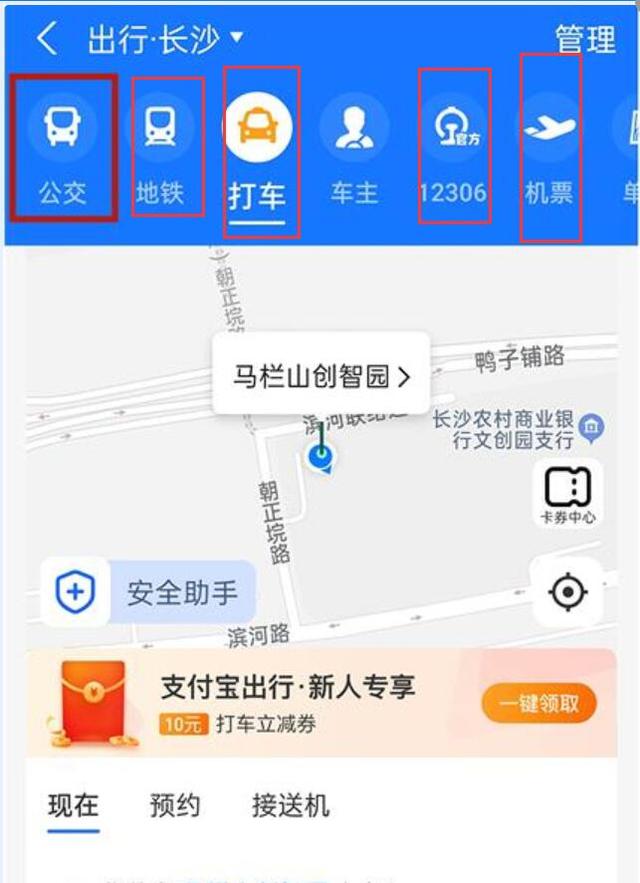The width and height of the screenshot is (640, 883).
Task: Go back using the top-left arrow
Action: 46,39
